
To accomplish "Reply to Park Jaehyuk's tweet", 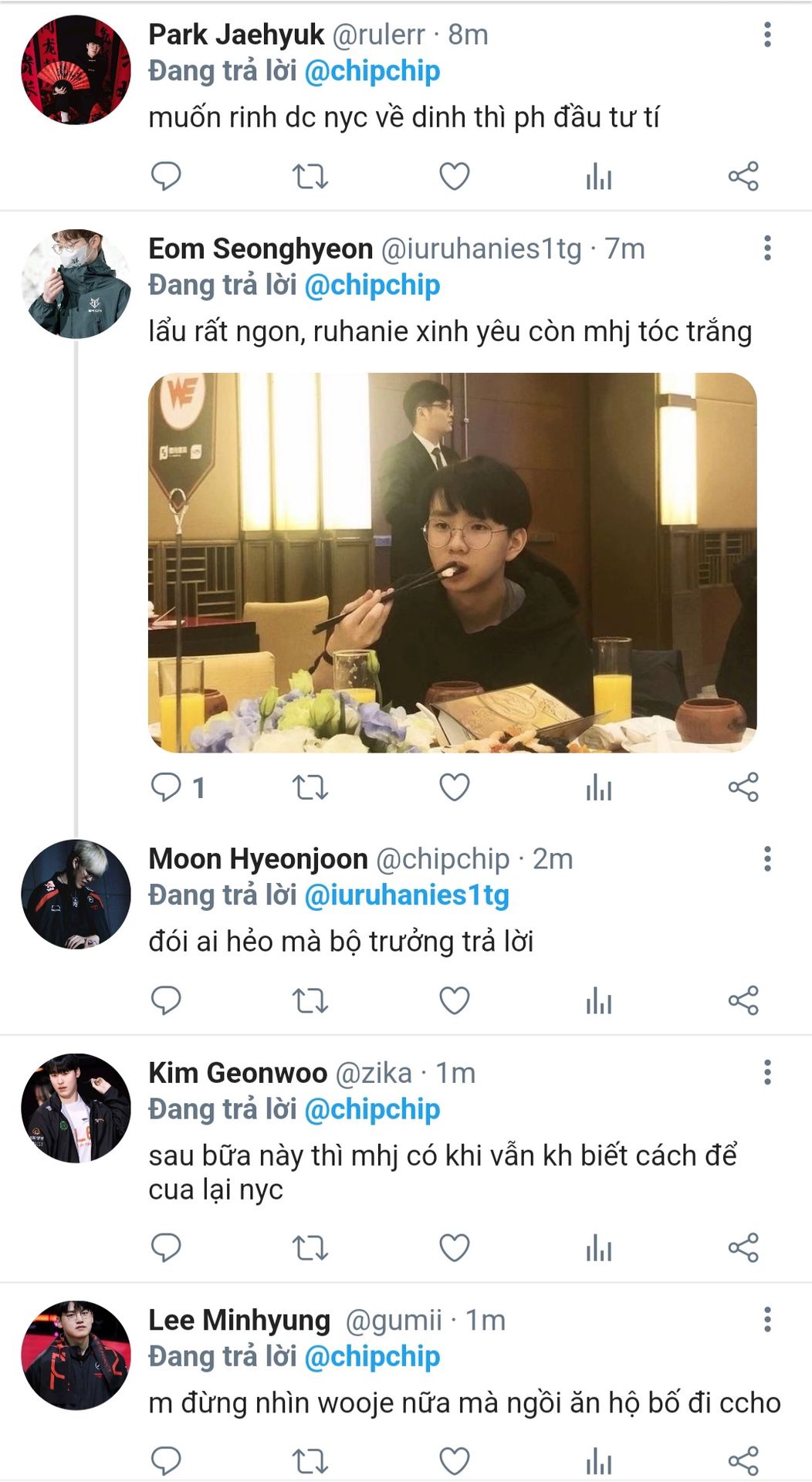I will 165,176.
